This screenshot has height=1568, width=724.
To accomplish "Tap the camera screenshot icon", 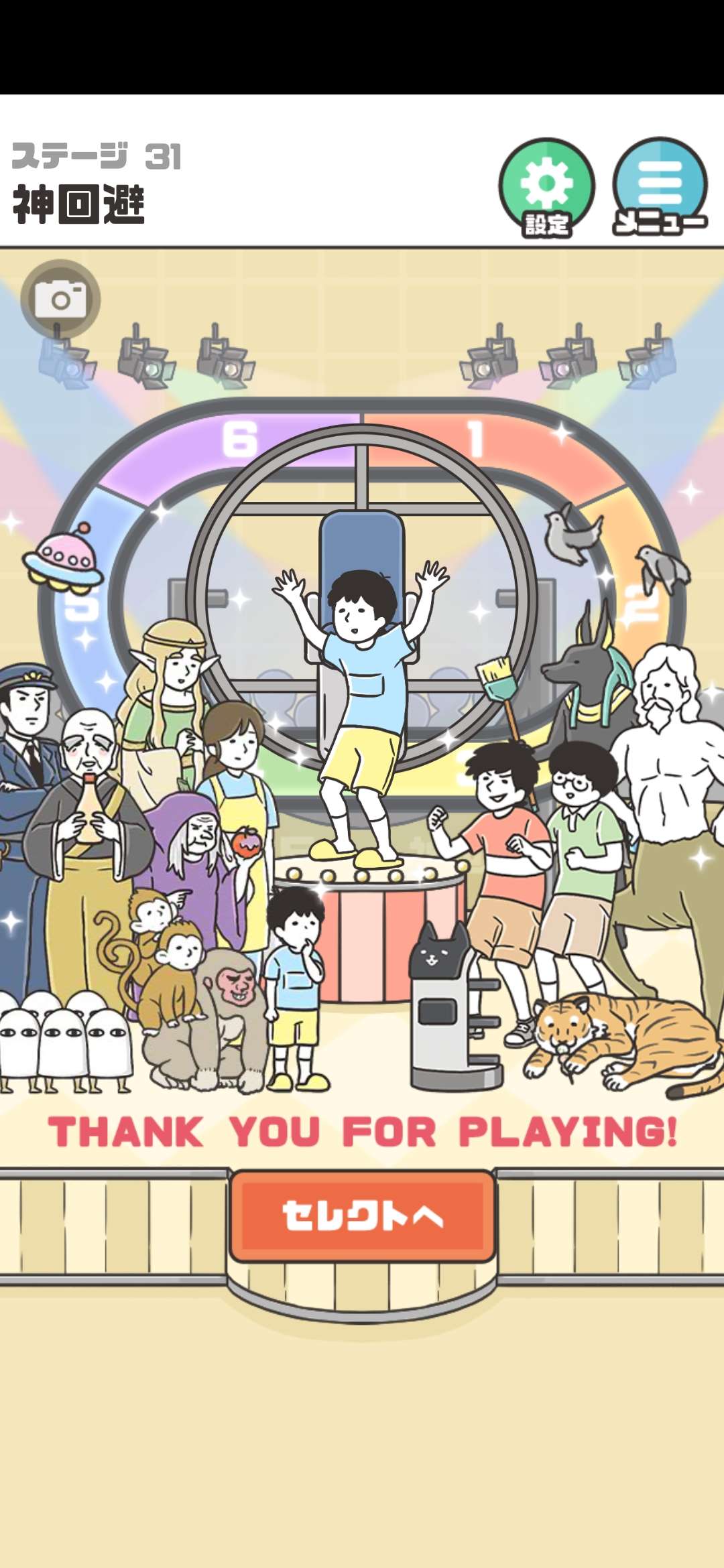I will (x=60, y=299).
